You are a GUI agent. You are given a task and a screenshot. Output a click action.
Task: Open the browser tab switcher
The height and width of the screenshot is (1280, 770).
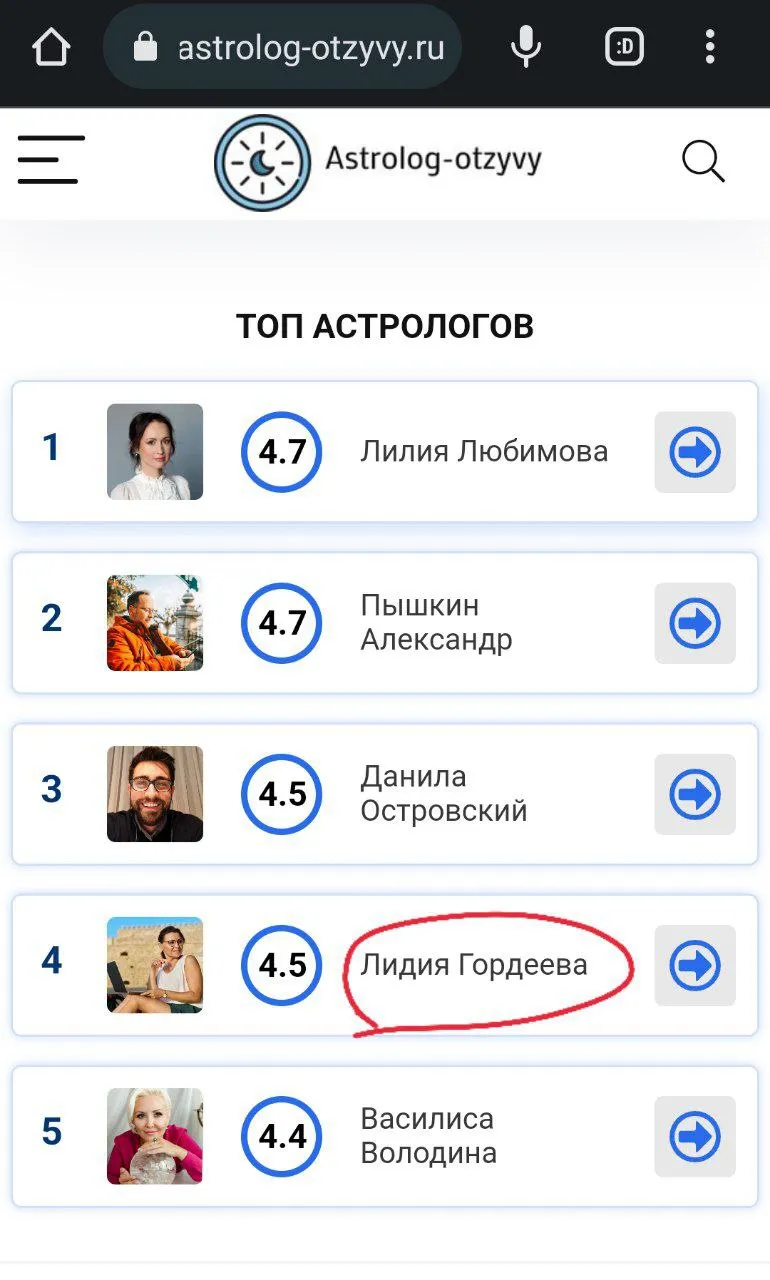(x=625, y=47)
